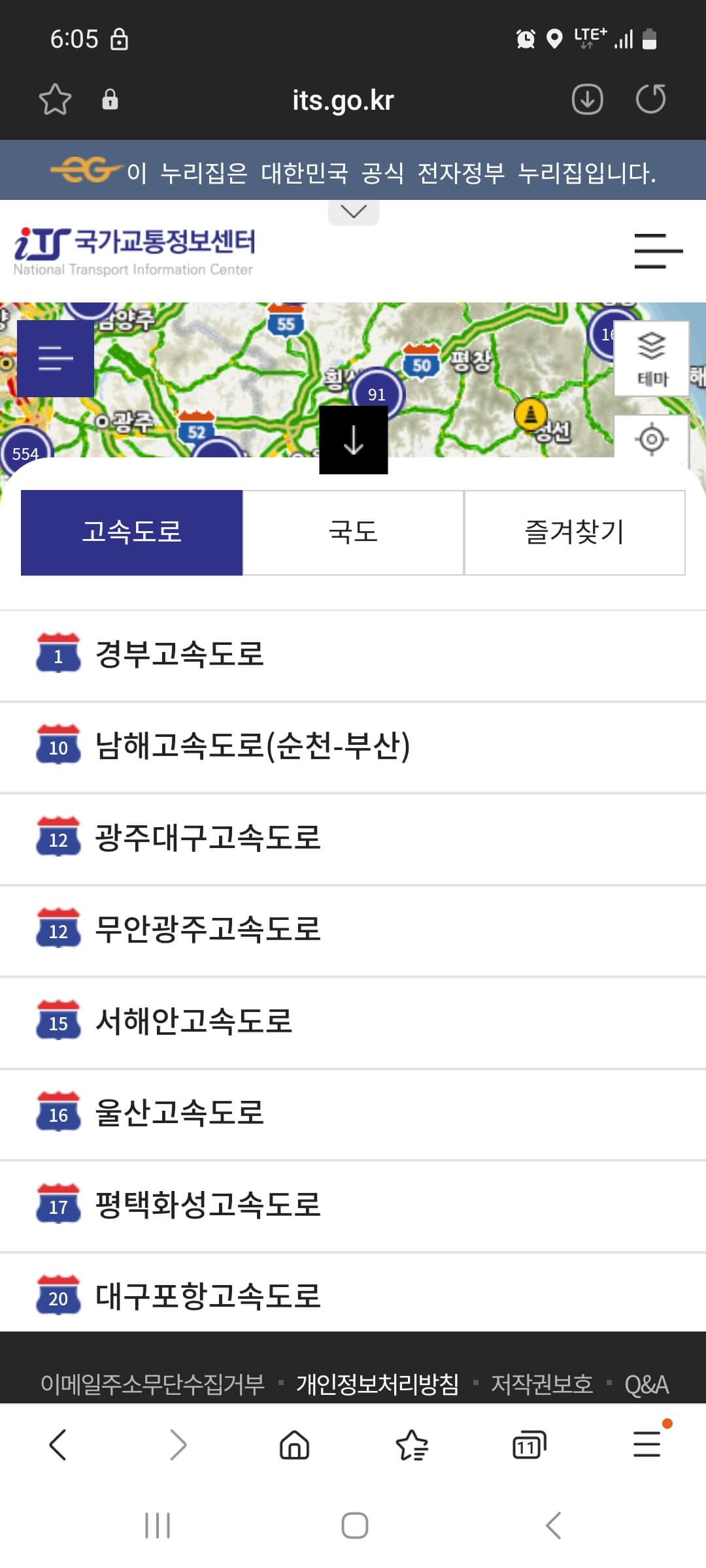Toggle the bookmark star for this page
Image resolution: width=706 pixels, height=1568 pixels.
point(57,99)
